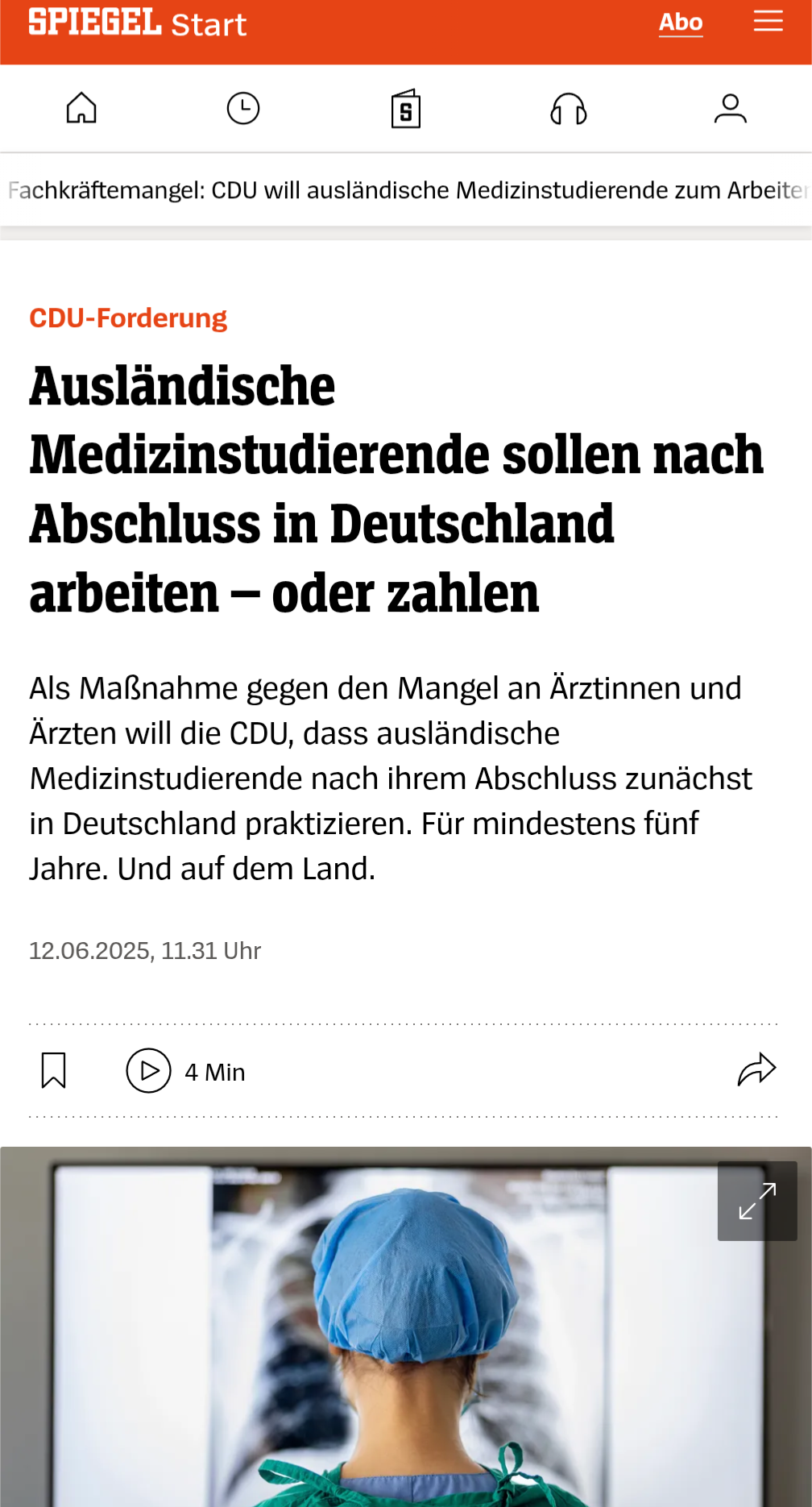The image size is (812, 1507).
Task: Open the Spiegel magazine issue icon
Action: pyautogui.click(x=406, y=109)
